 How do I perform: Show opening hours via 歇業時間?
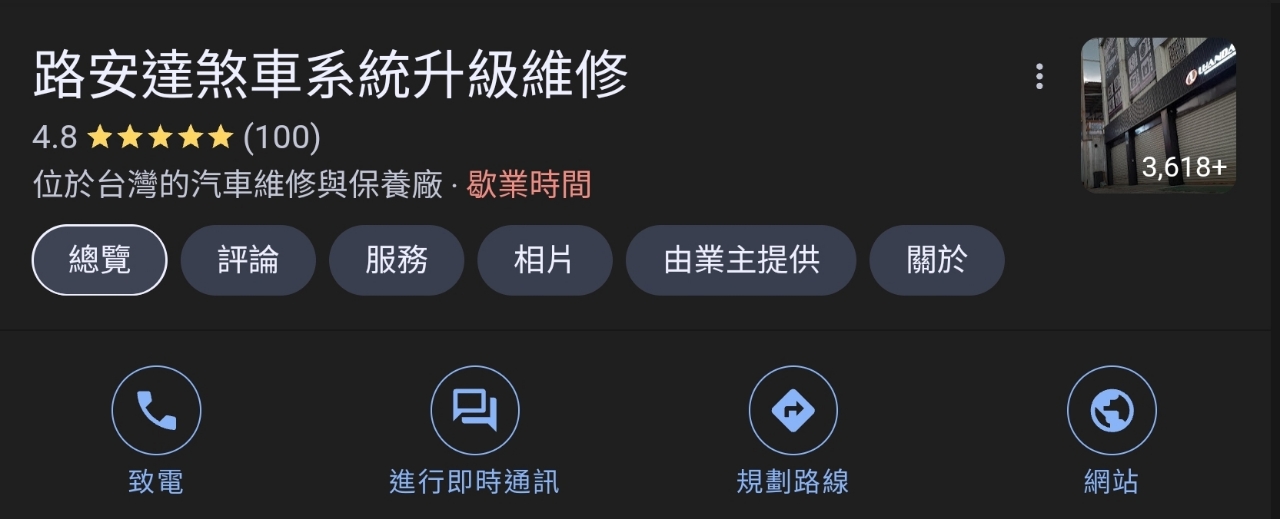528,185
